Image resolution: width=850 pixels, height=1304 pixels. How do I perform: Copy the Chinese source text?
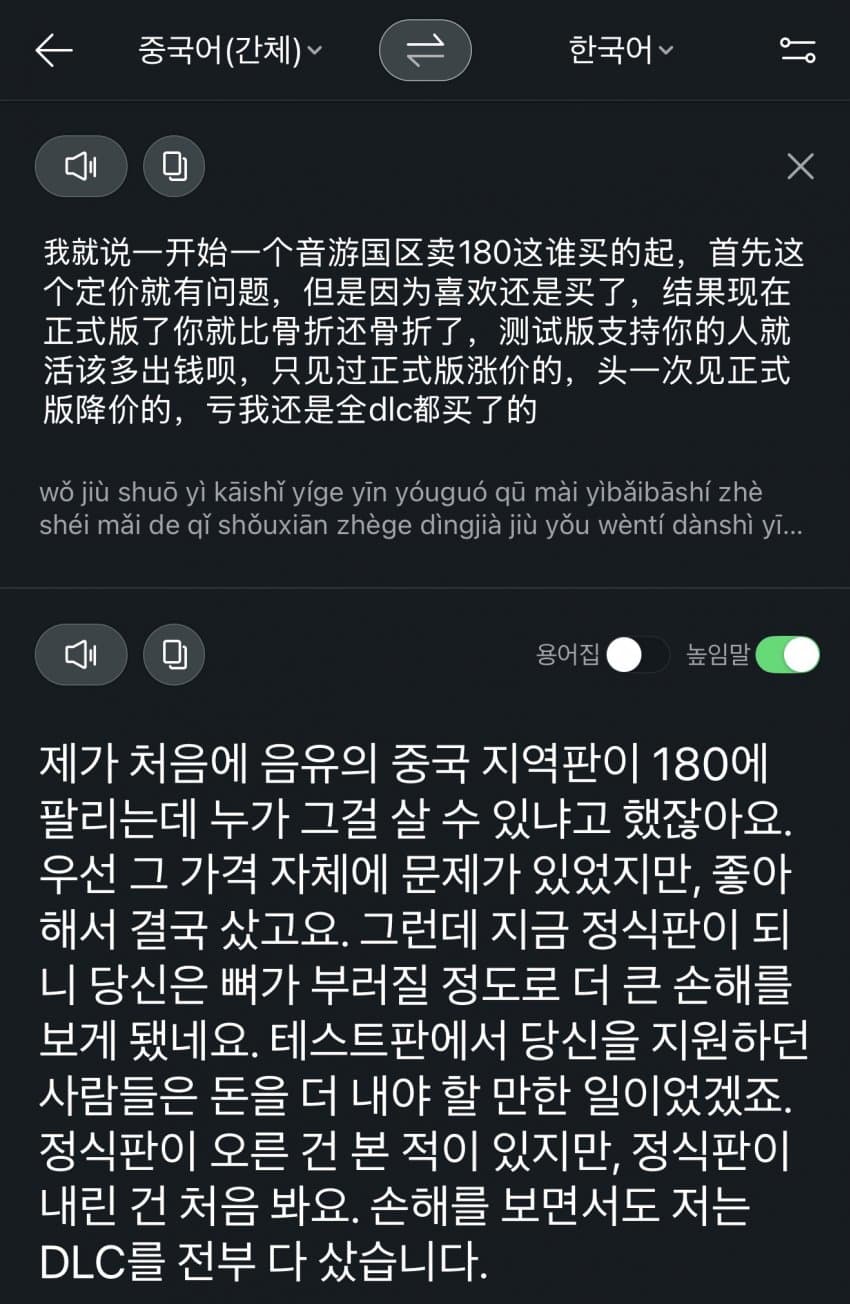pyautogui.click(x=174, y=166)
